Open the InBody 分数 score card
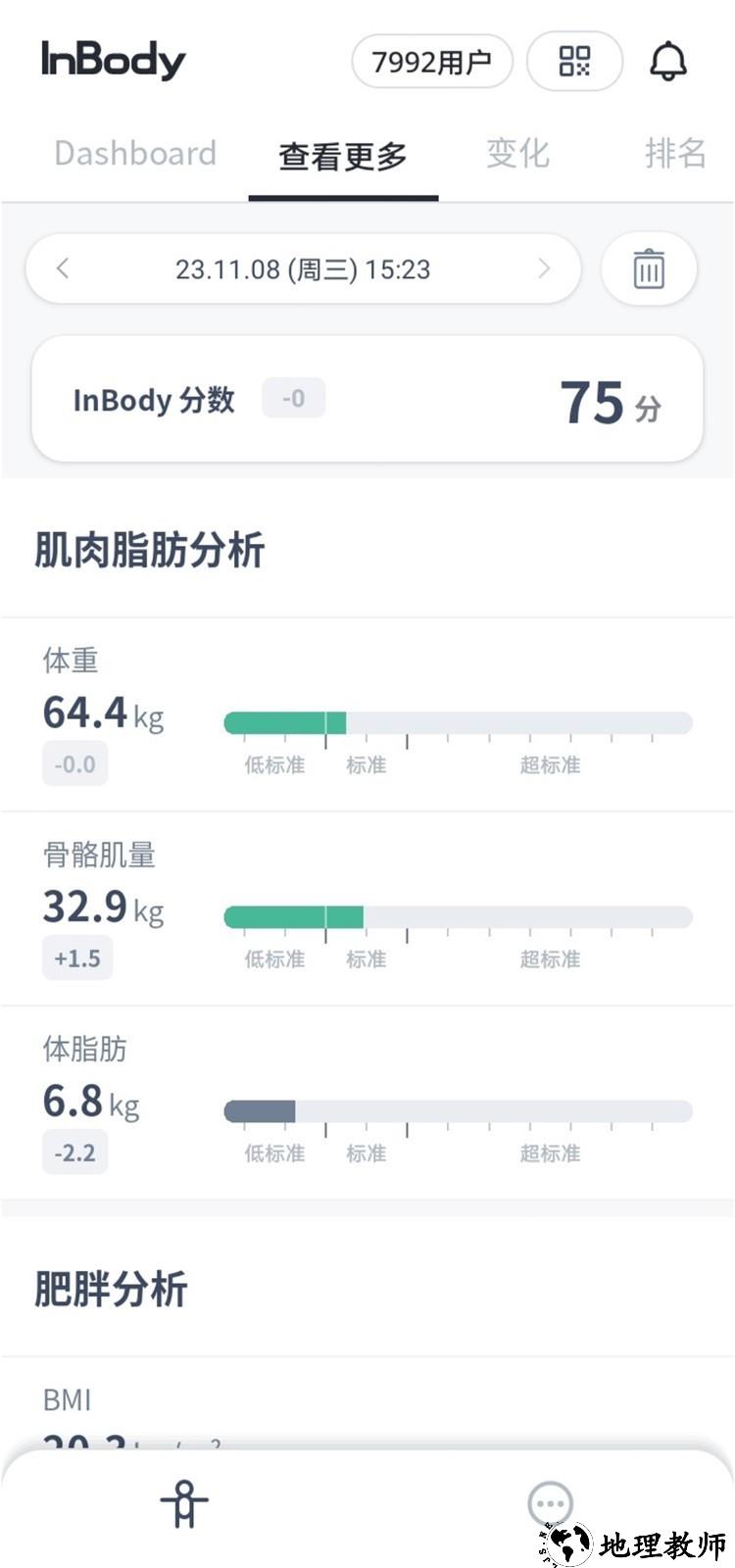 click(367, 400)
